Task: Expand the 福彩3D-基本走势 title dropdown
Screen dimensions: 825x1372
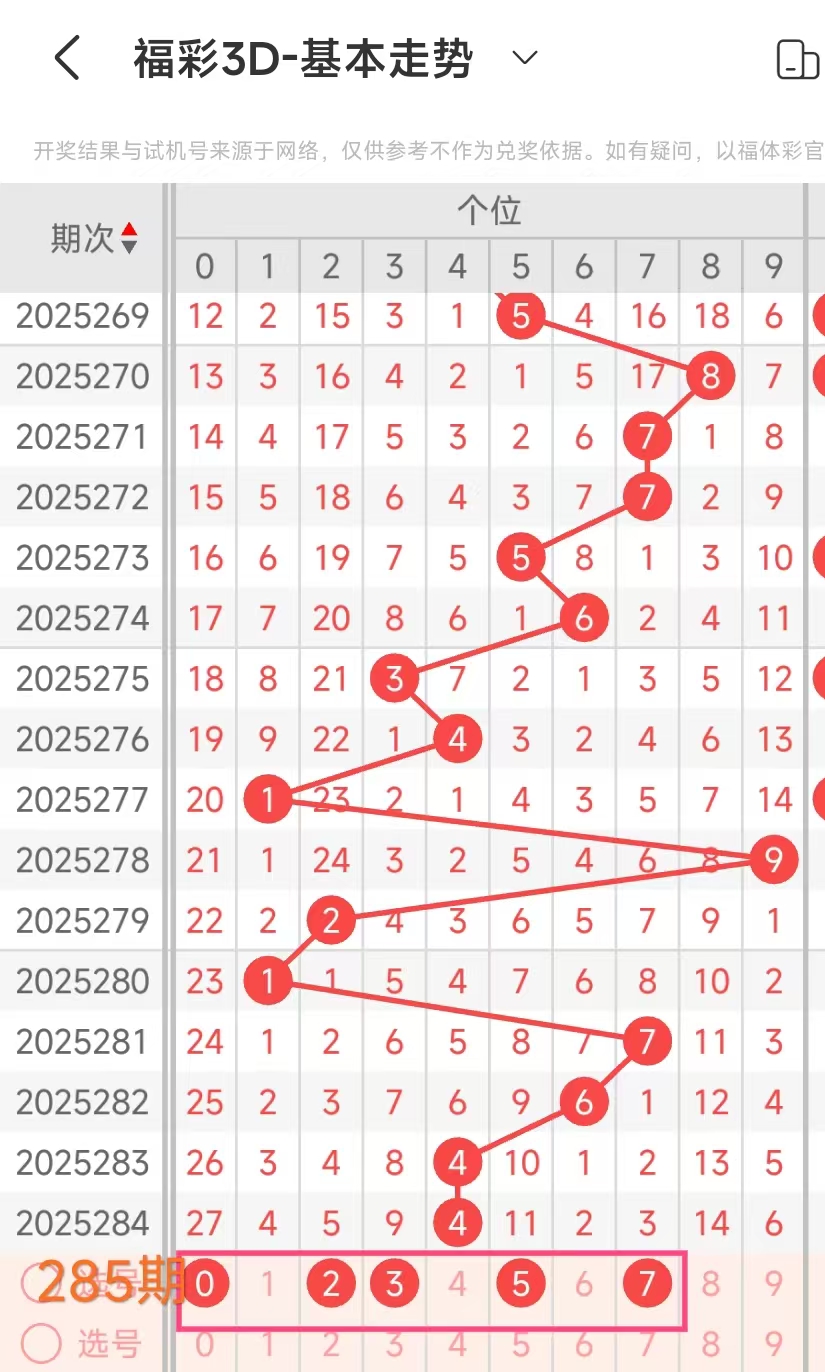Action: pos(524,58)
